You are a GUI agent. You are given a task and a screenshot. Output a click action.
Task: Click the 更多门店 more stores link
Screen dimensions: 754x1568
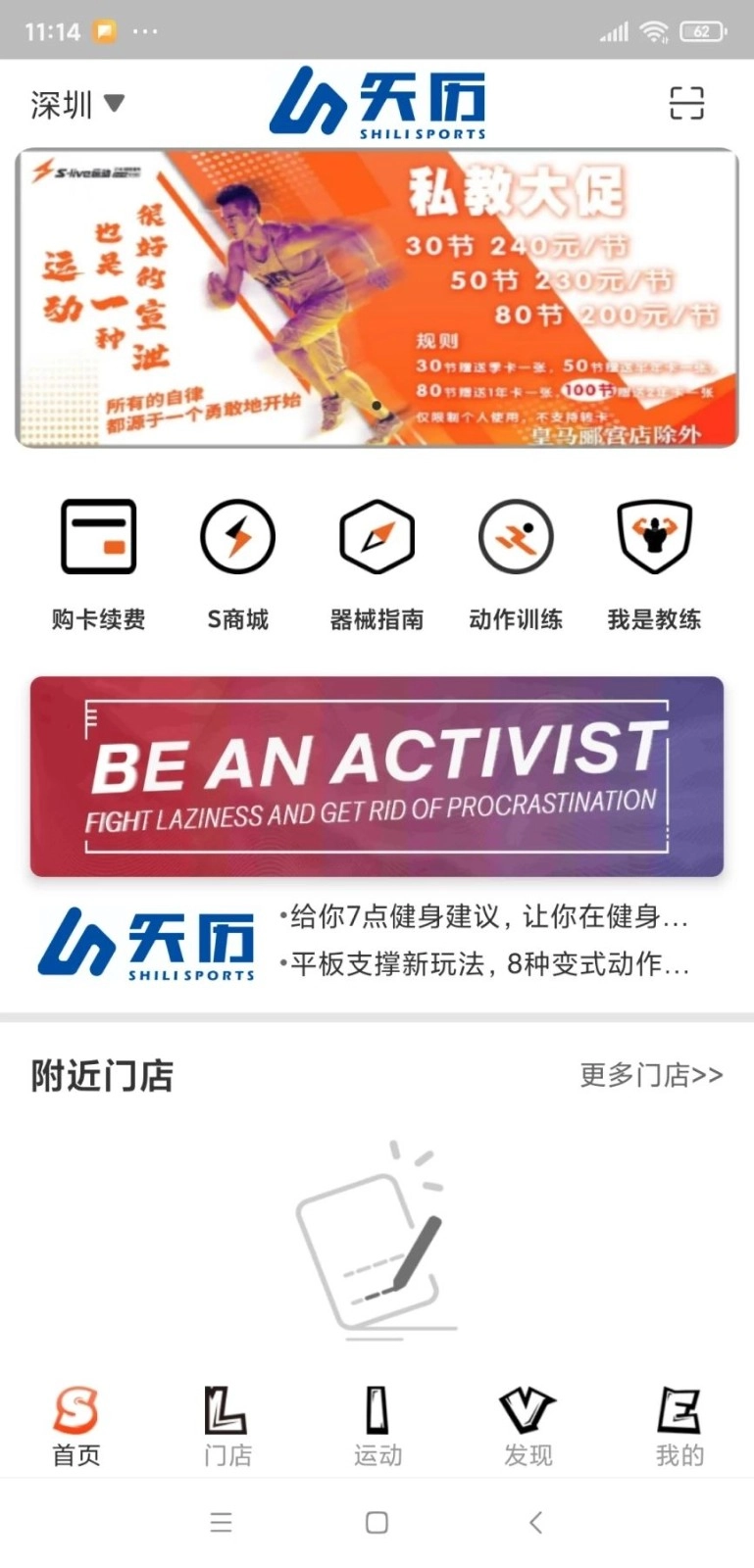pyautogui.click(x=650, y=1075)
